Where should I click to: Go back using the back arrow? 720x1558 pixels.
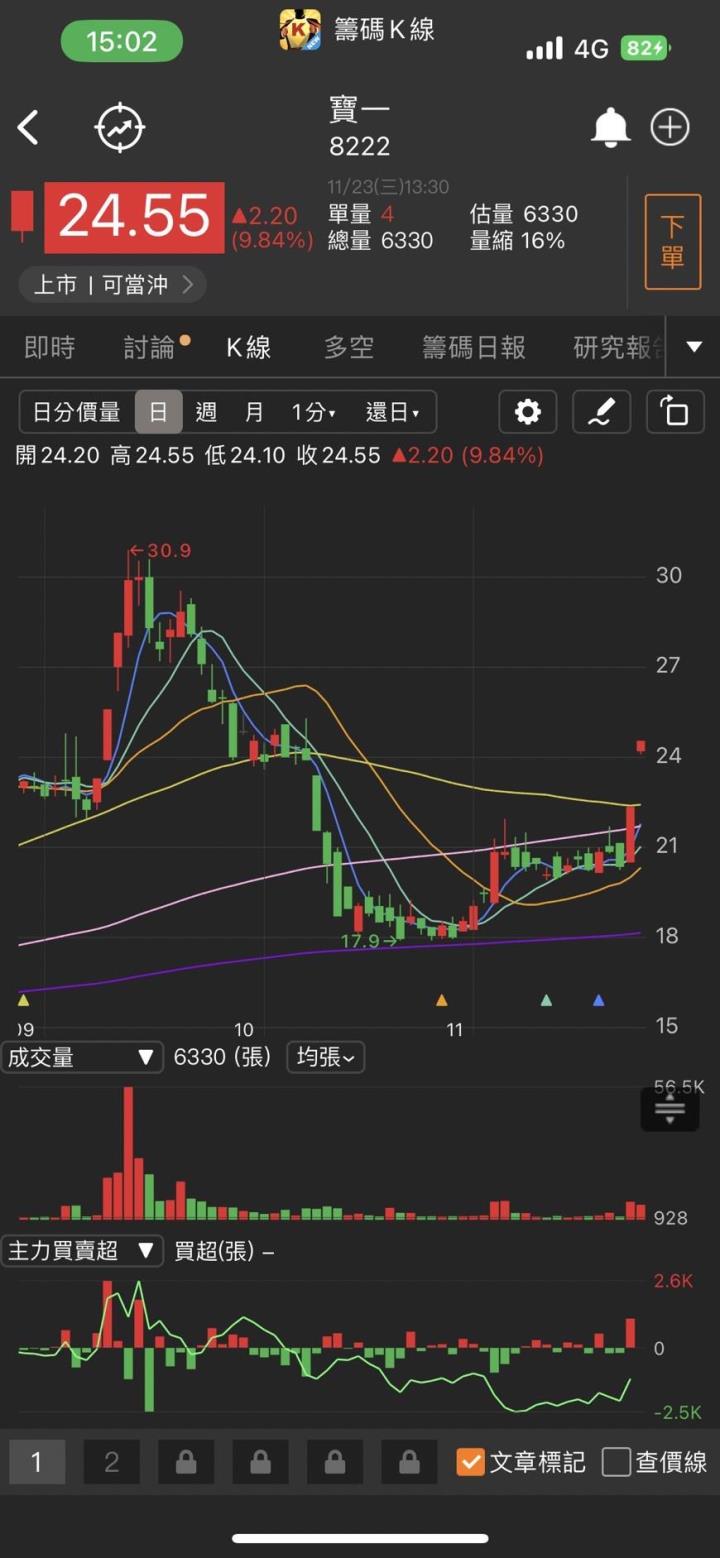click(28, 128)
